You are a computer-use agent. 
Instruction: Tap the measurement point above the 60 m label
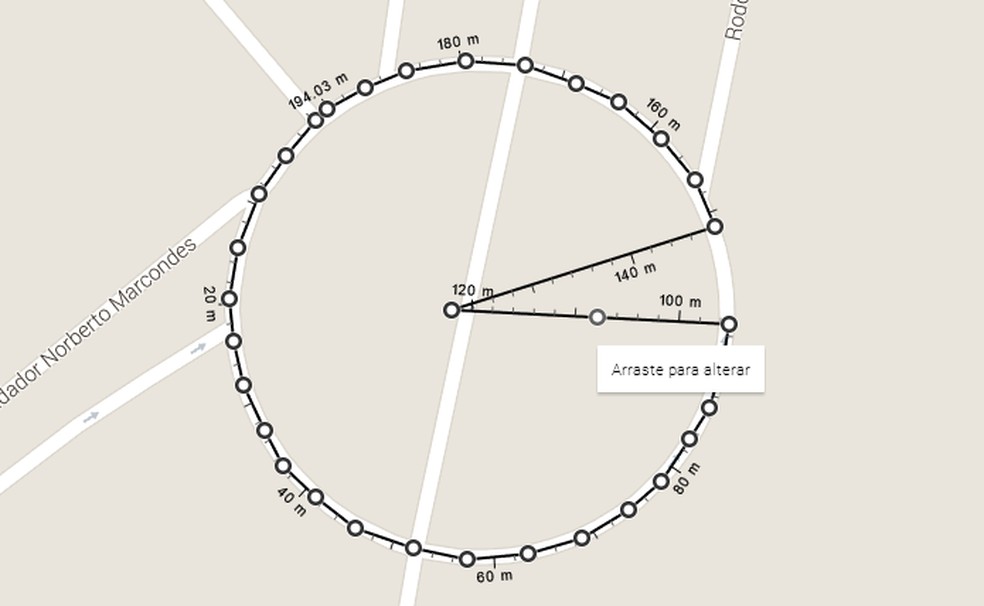tap(467, 559)
